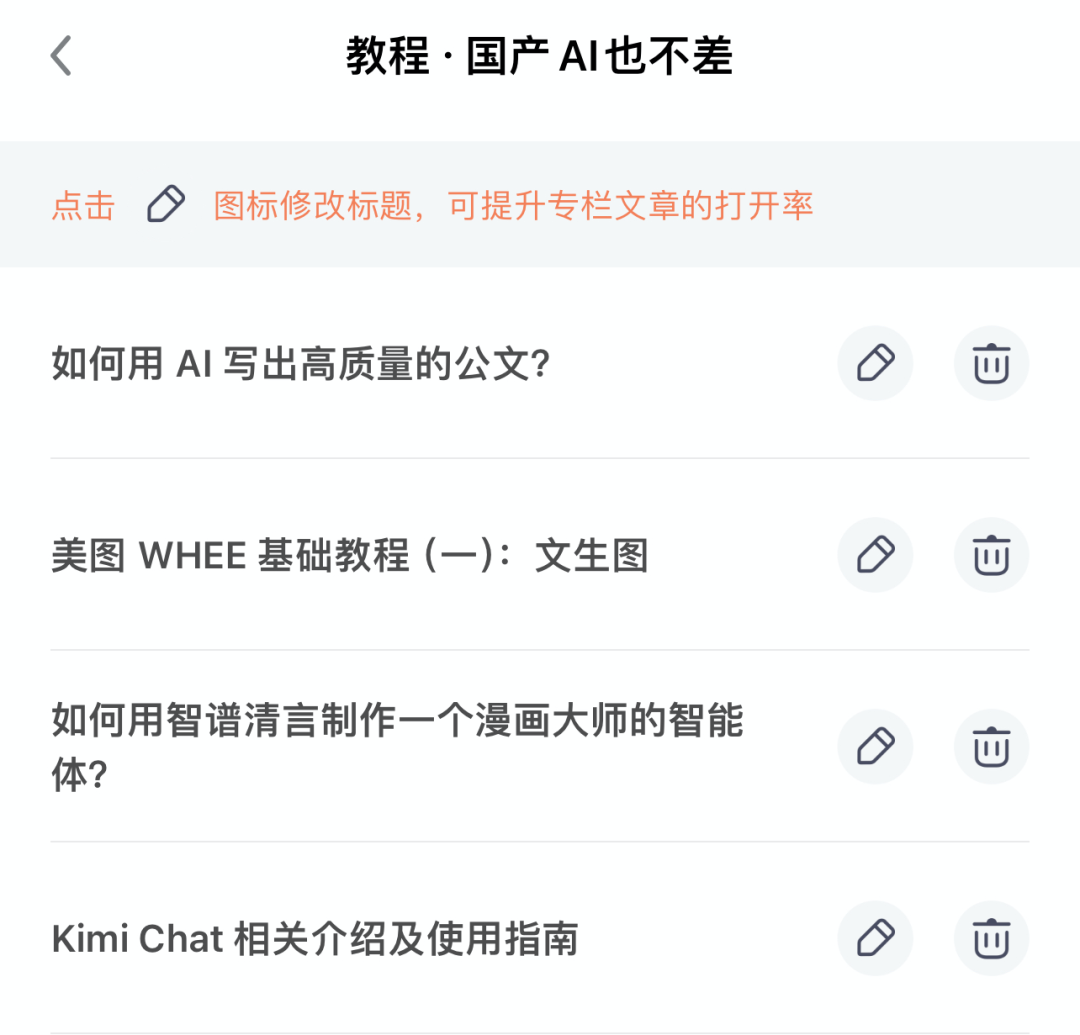Delete the 智谱清言 漫画大师 article
This screenshot has width=1080, height=1035.
point(991,746)
